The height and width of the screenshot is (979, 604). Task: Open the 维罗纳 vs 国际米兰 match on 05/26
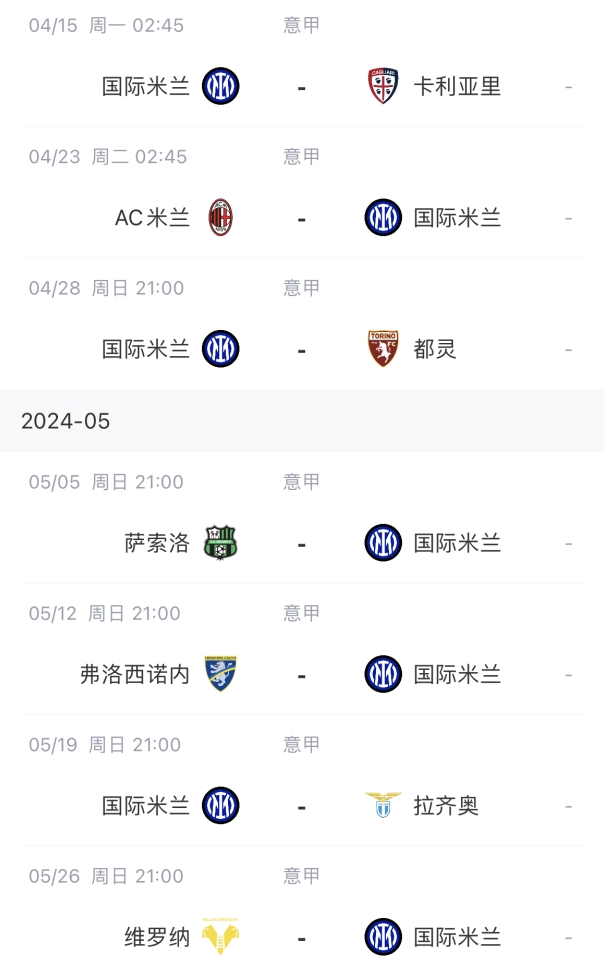301,937
